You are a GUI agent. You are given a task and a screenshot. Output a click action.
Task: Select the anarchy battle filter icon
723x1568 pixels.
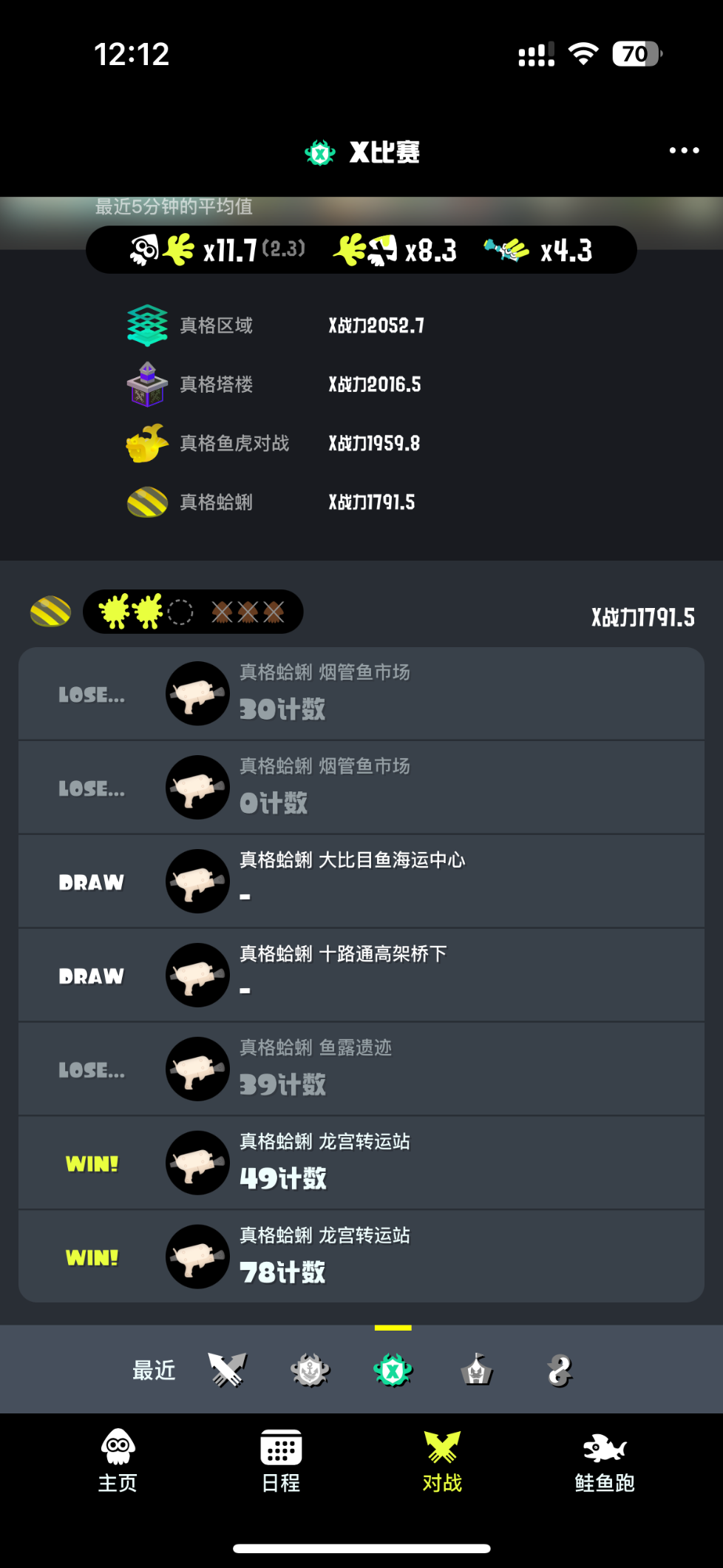click(310, 1371)
